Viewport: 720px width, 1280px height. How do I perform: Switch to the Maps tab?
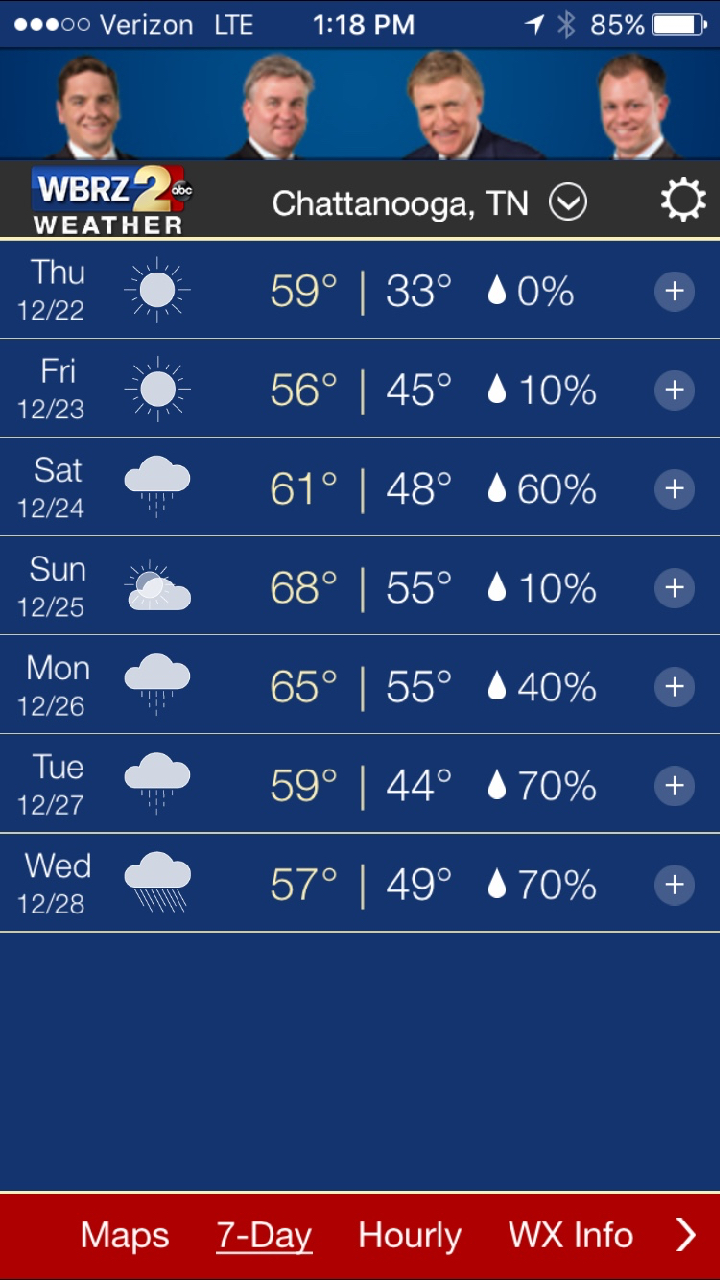(x=125, y=1235)
